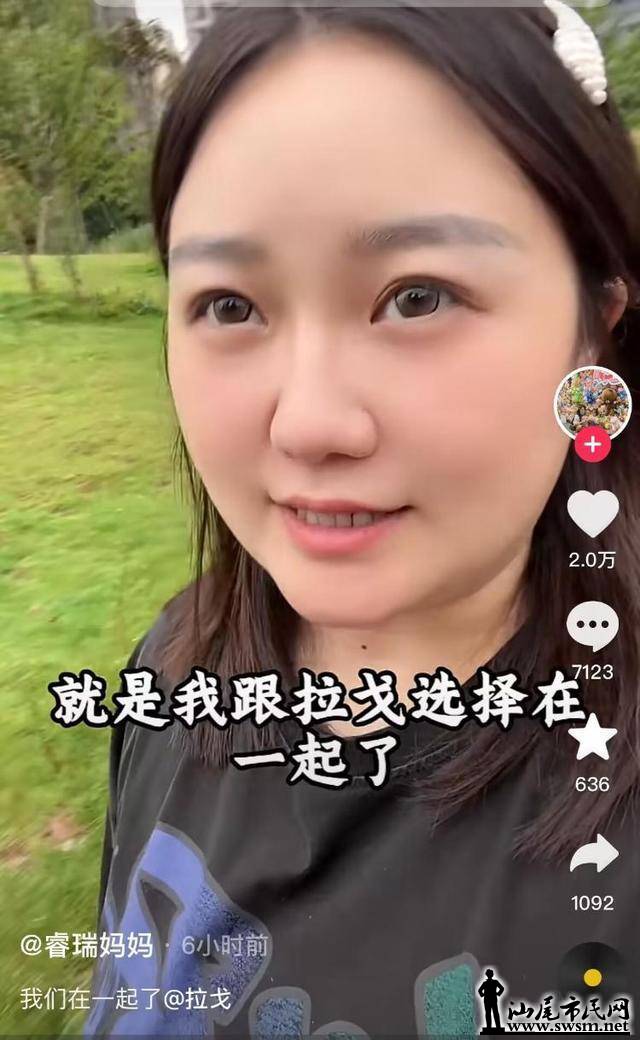This screenshot has height=1040, width=640.
Task: Add the video to favorites with the star
Action: pos(592,738)
